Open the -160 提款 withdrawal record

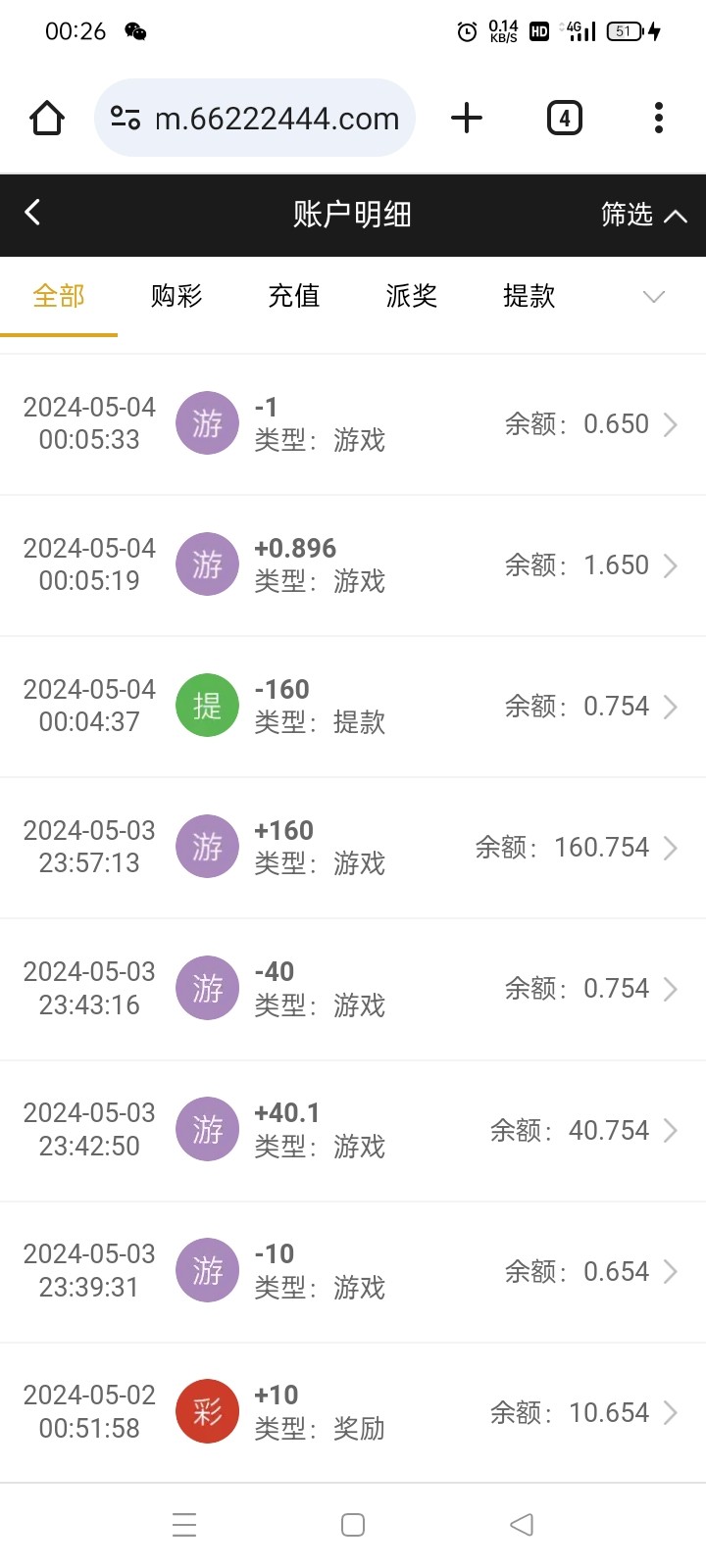pos(353,707)
